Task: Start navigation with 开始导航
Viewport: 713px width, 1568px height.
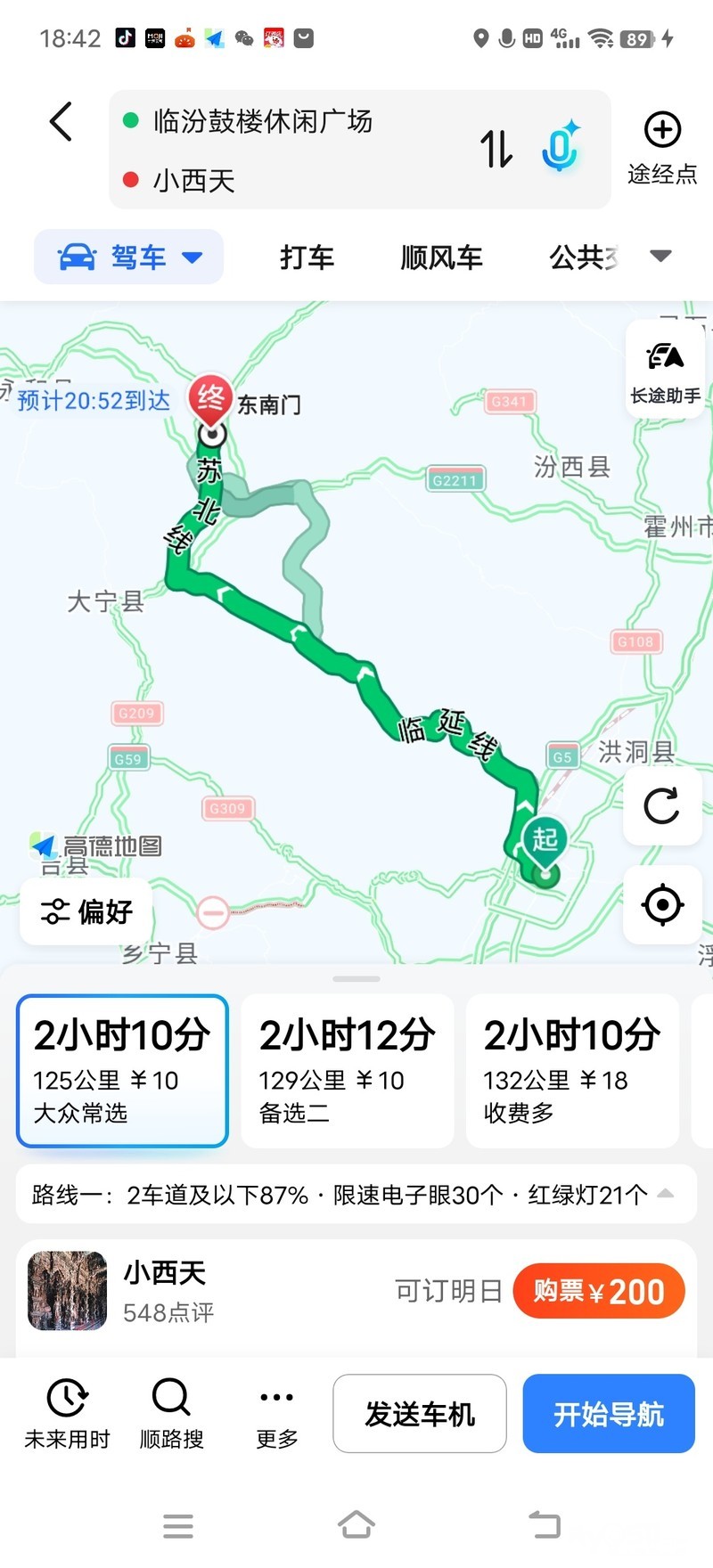Action: point(609,1414)
